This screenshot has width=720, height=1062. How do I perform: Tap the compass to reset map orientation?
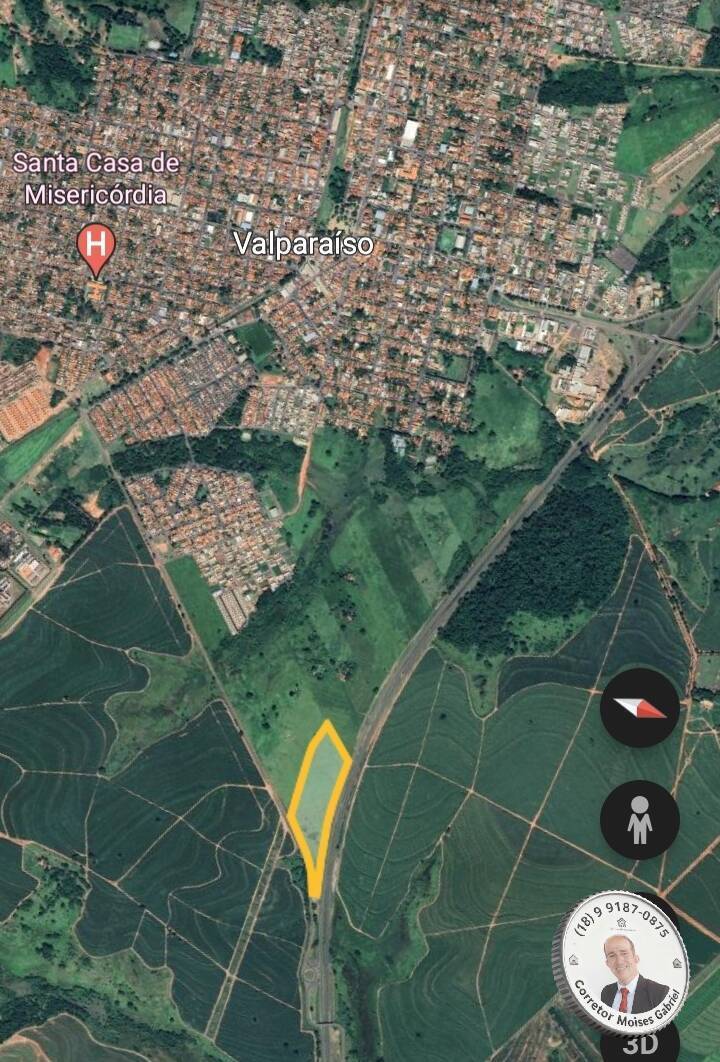click(x=640, y=708)
